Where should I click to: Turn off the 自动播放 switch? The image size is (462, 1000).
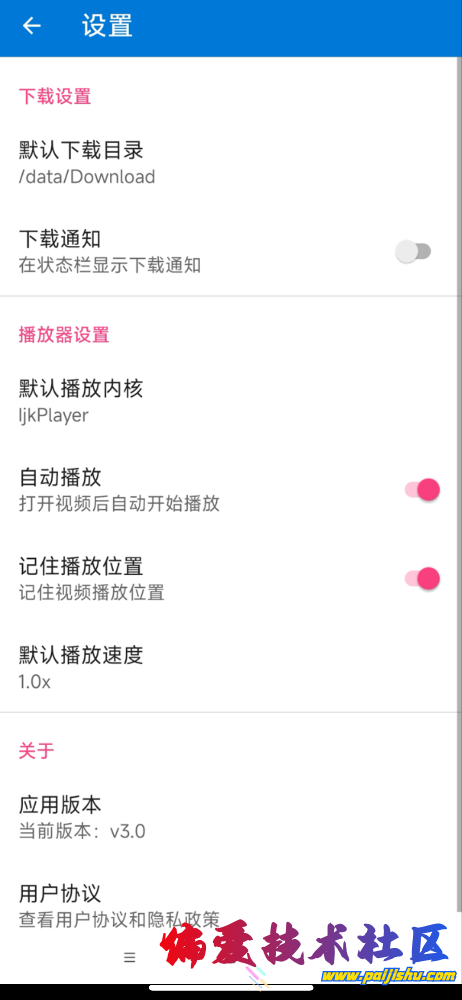coord(422,490)
